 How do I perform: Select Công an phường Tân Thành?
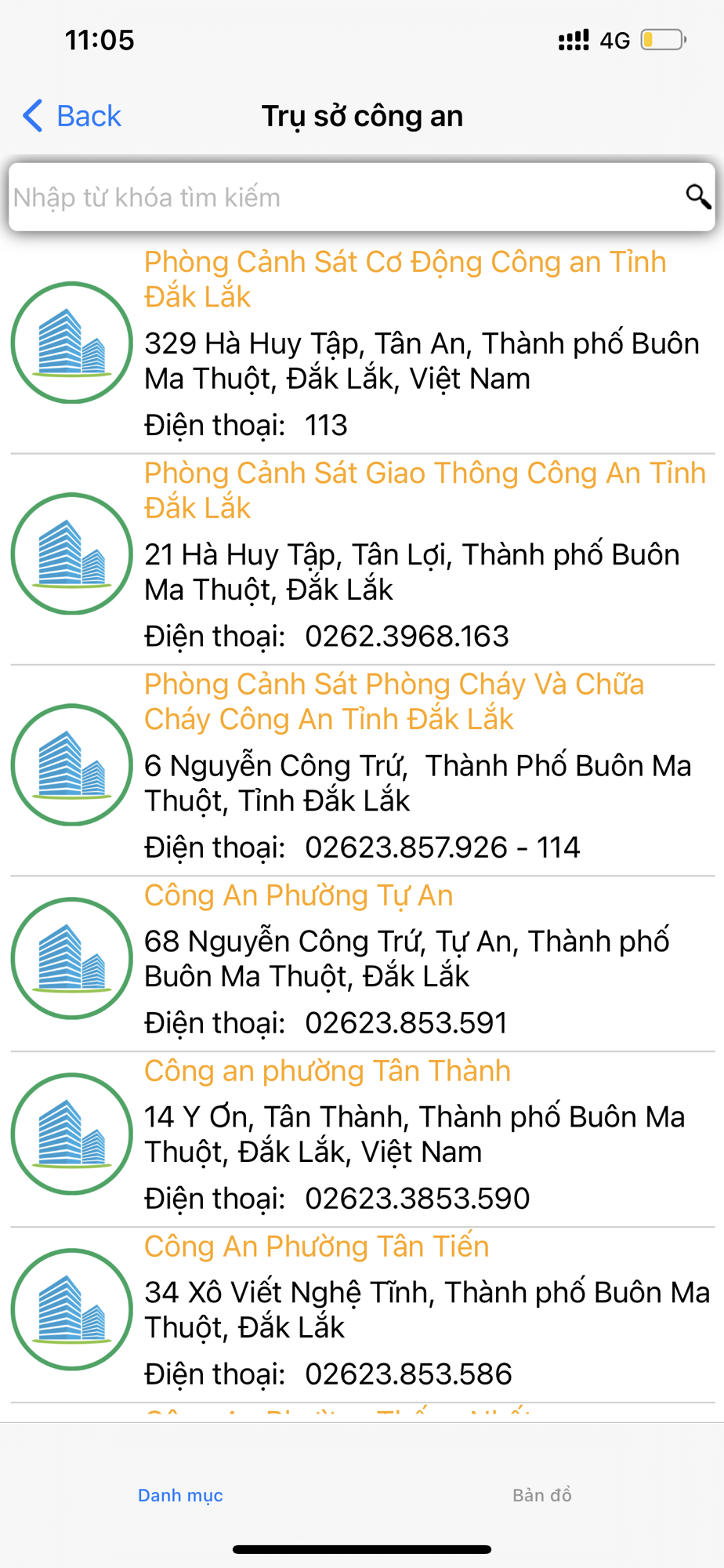click(327, 1071)
